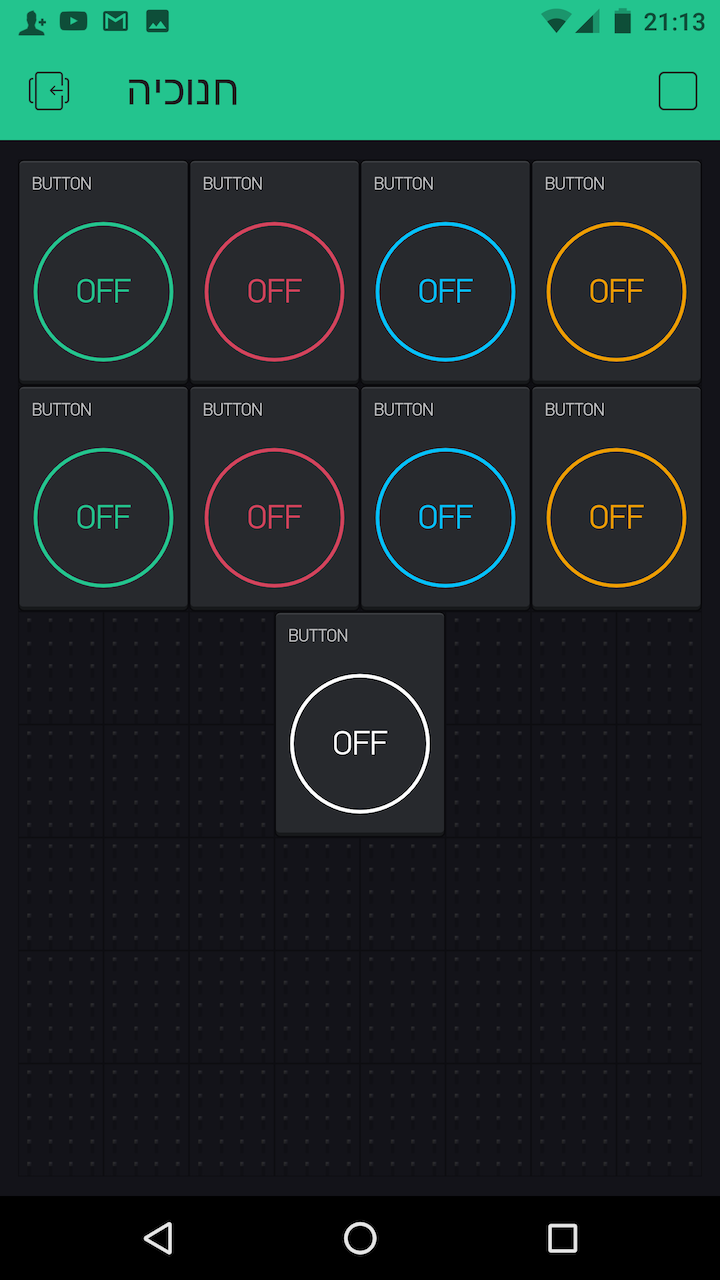This screenshot has height=1280, width=720.
Task: Toggle the orange OFF button in the second row
Action: 616,517
